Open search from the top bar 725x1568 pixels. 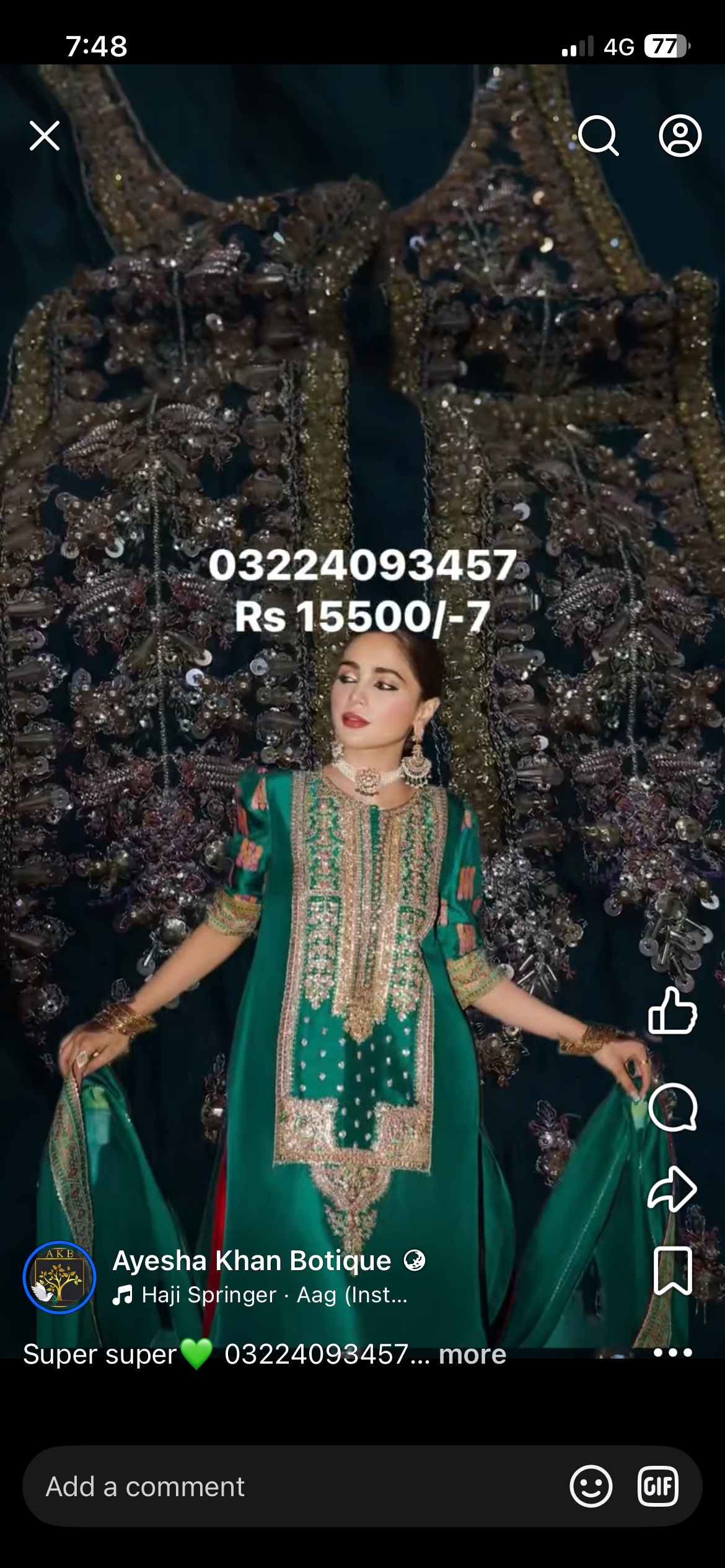click(598, 136)
